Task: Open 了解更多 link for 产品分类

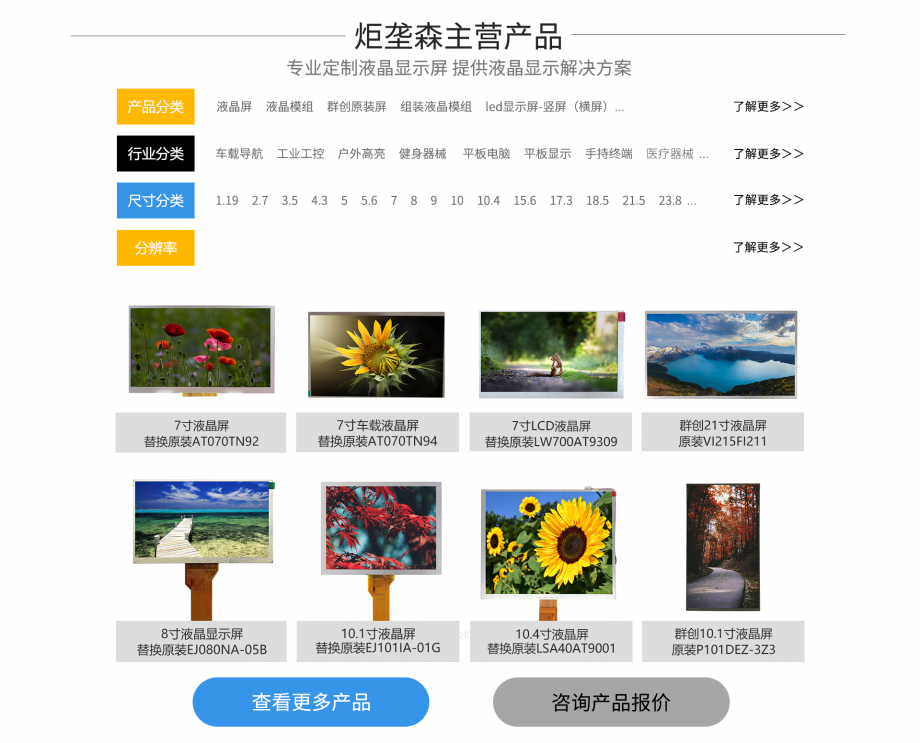Action: point(767,106)
